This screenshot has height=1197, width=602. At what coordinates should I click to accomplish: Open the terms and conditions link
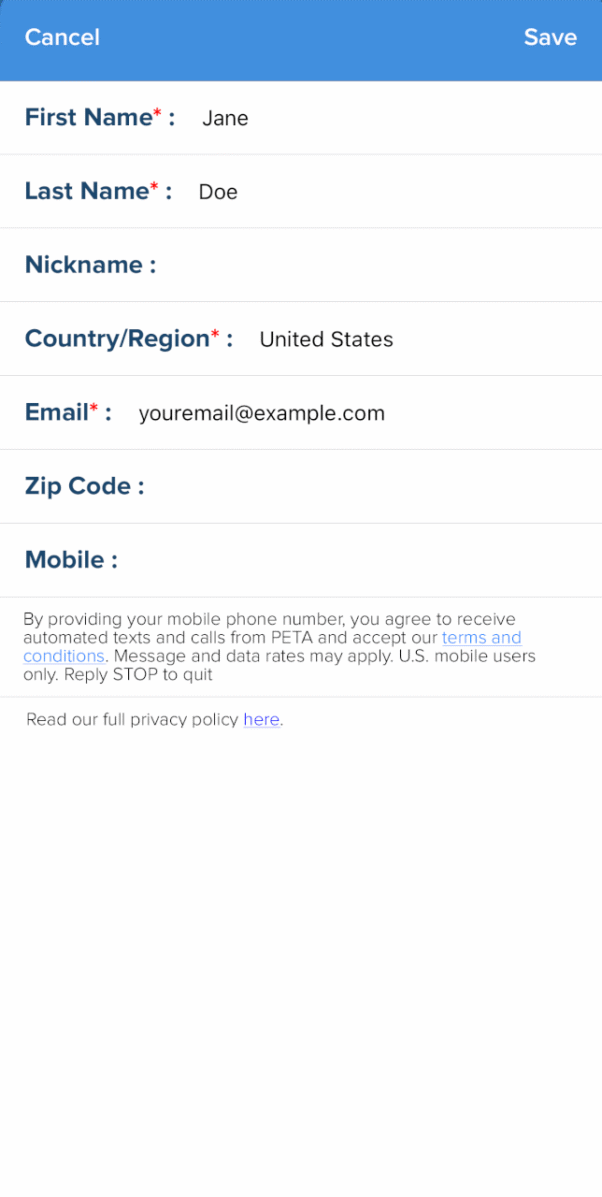pyautogui.click(x=481, y=638)
